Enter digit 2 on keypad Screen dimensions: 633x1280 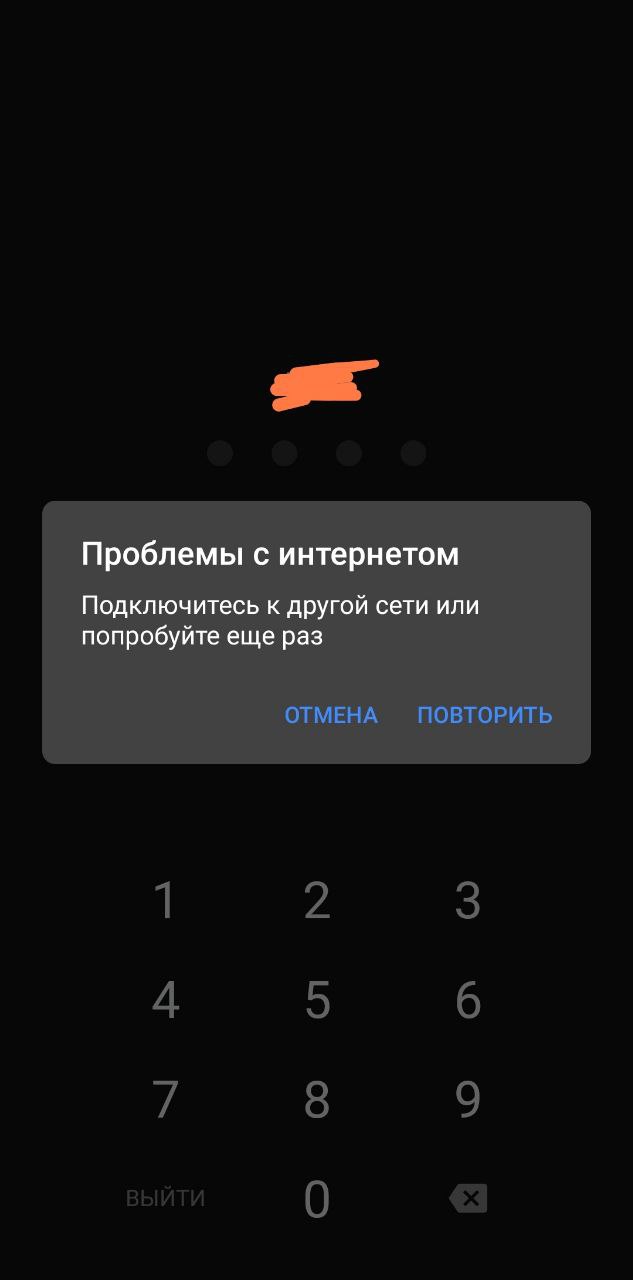tap(317, 900)
